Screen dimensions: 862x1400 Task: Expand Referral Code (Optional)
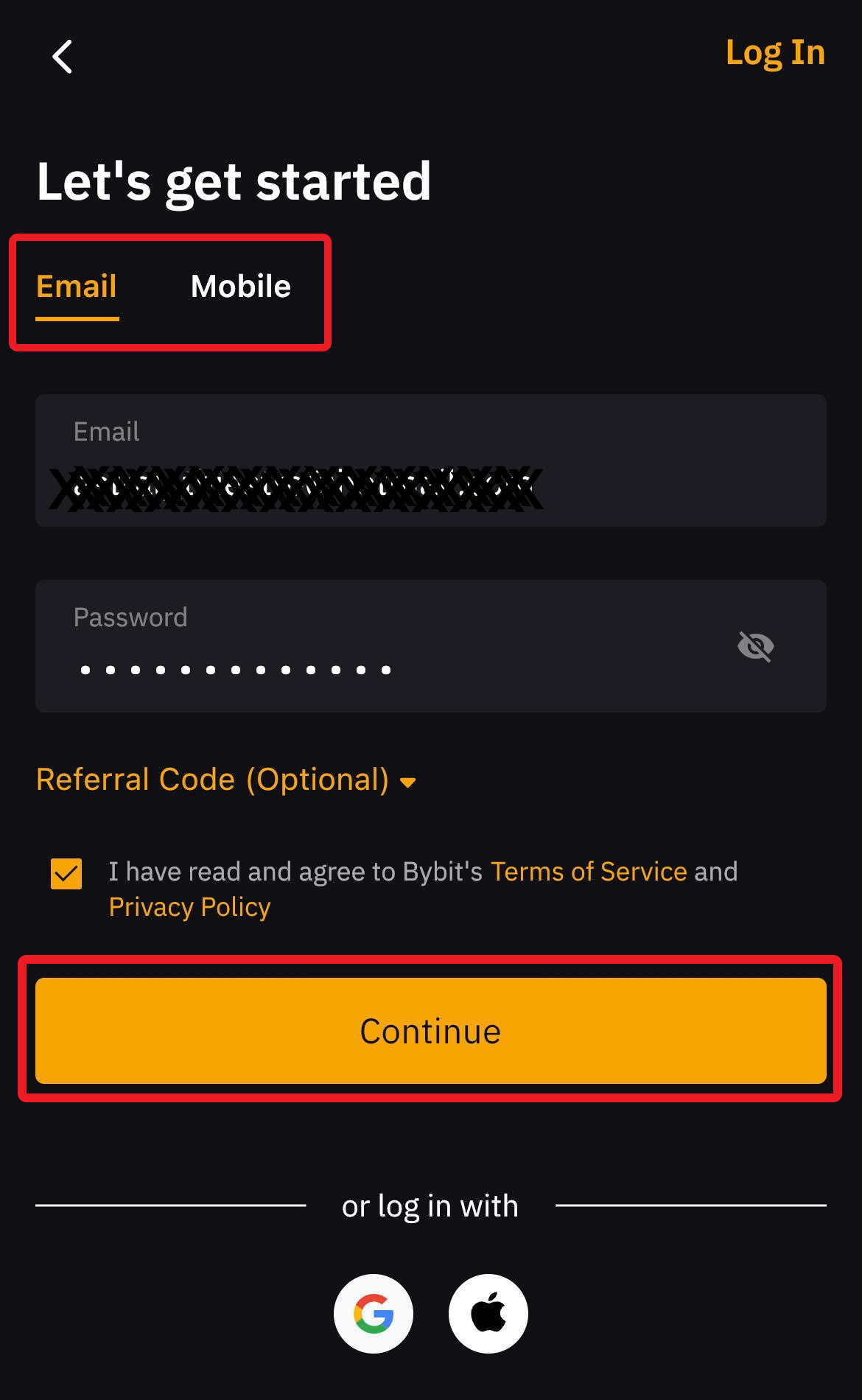pyautogui.click(x=226, y=780)
